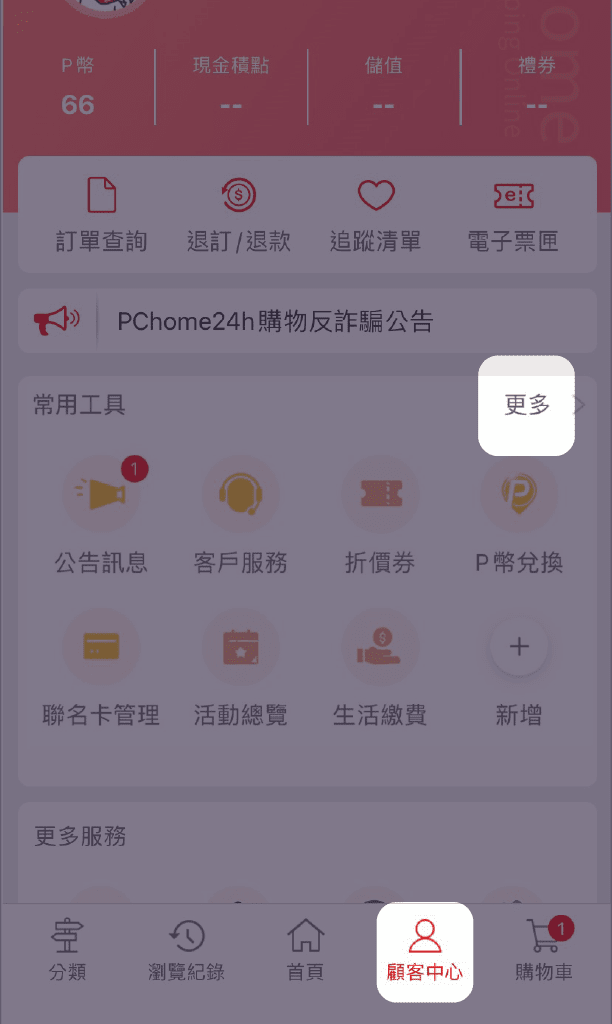Switch to the 分類 tab
Image resolution: width=612 pixels, height=1024 pixels.
[67, 951]
